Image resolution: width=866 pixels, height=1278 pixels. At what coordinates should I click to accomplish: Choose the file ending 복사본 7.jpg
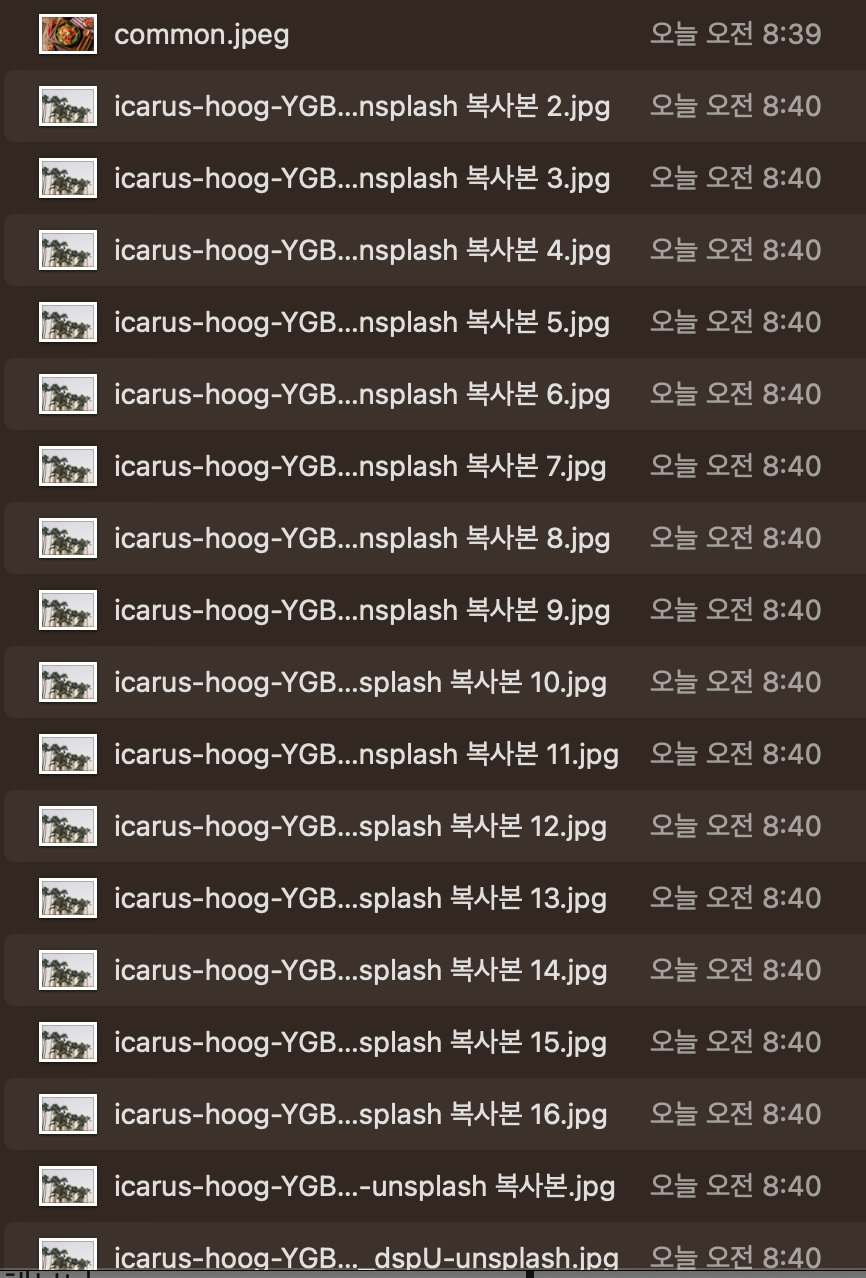(360, 466)
